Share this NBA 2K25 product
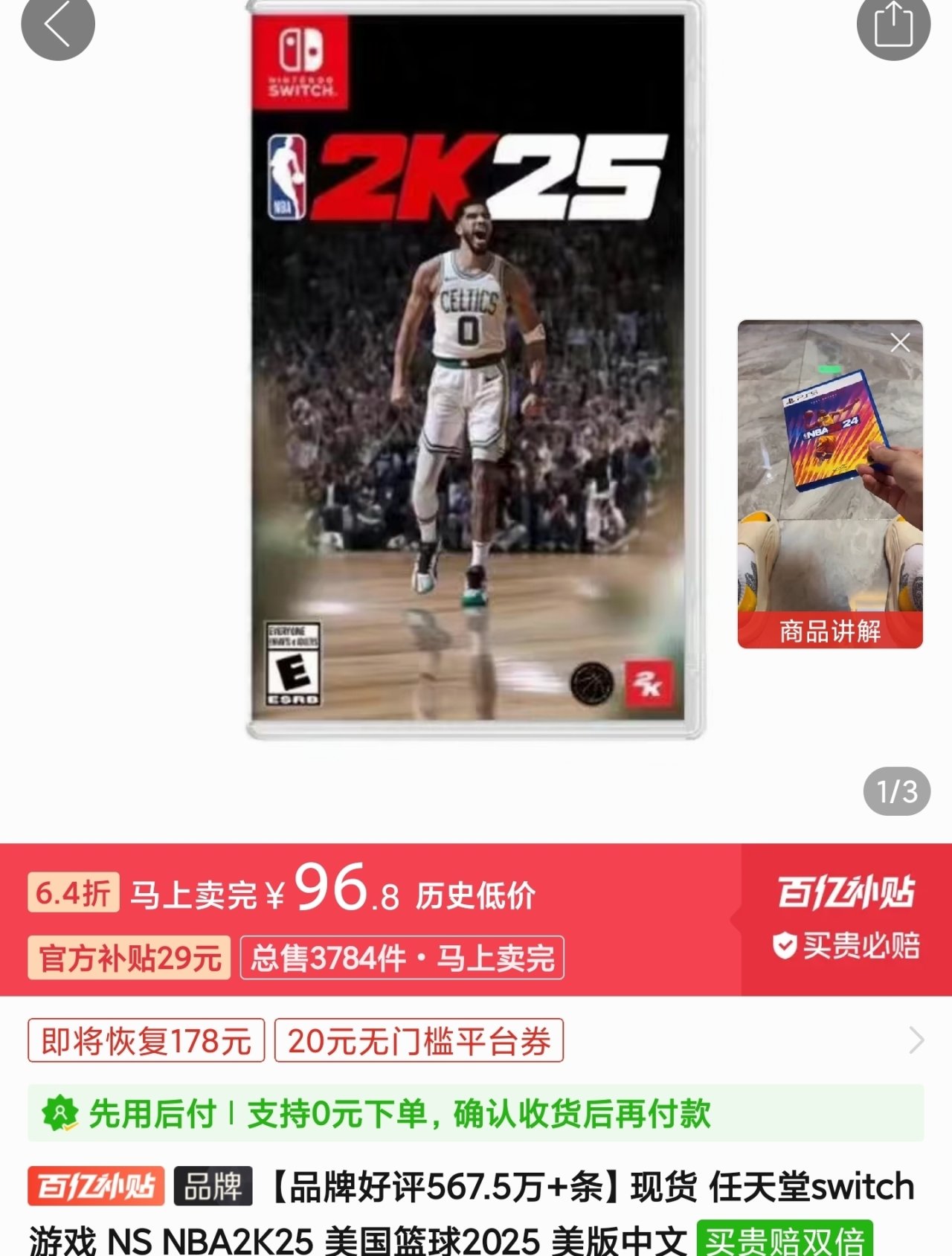Image resolution: width=952 pixels, height=1256 pixels. (x=893, y=24)
